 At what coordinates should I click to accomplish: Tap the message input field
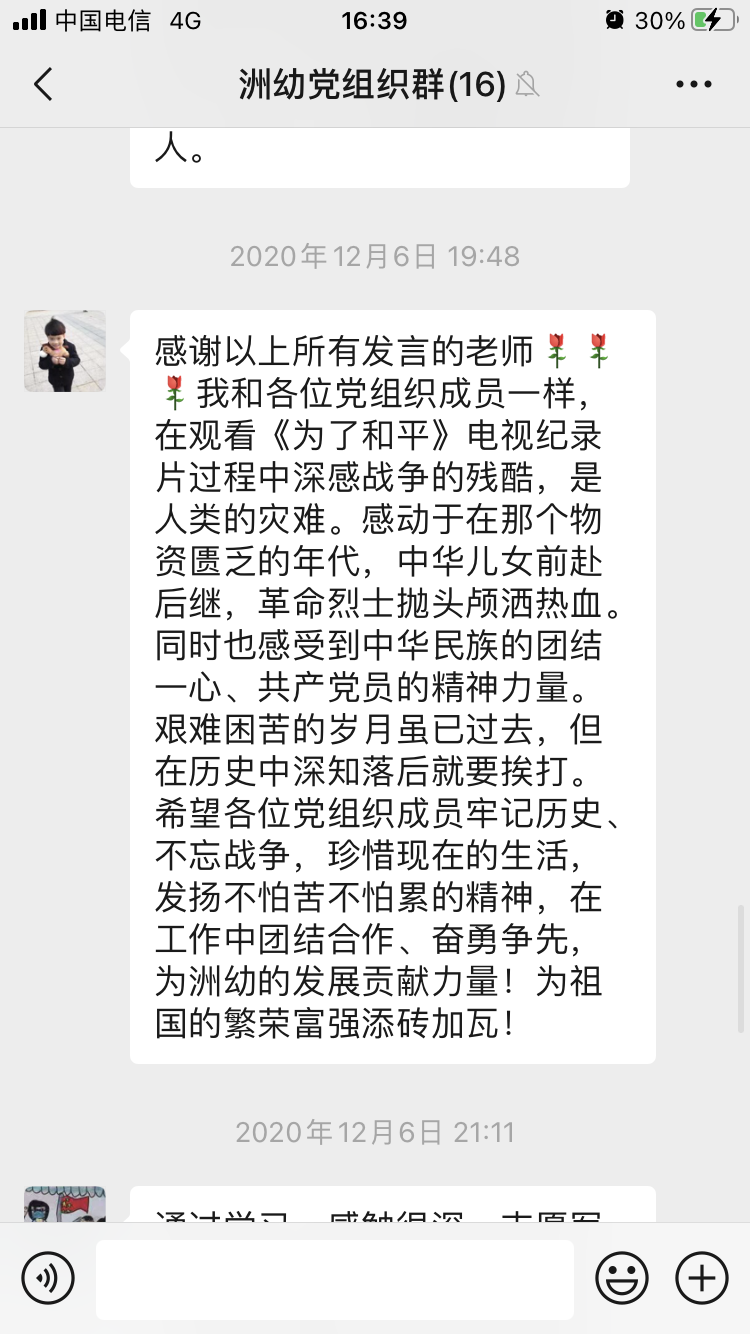coord(334,1279)
